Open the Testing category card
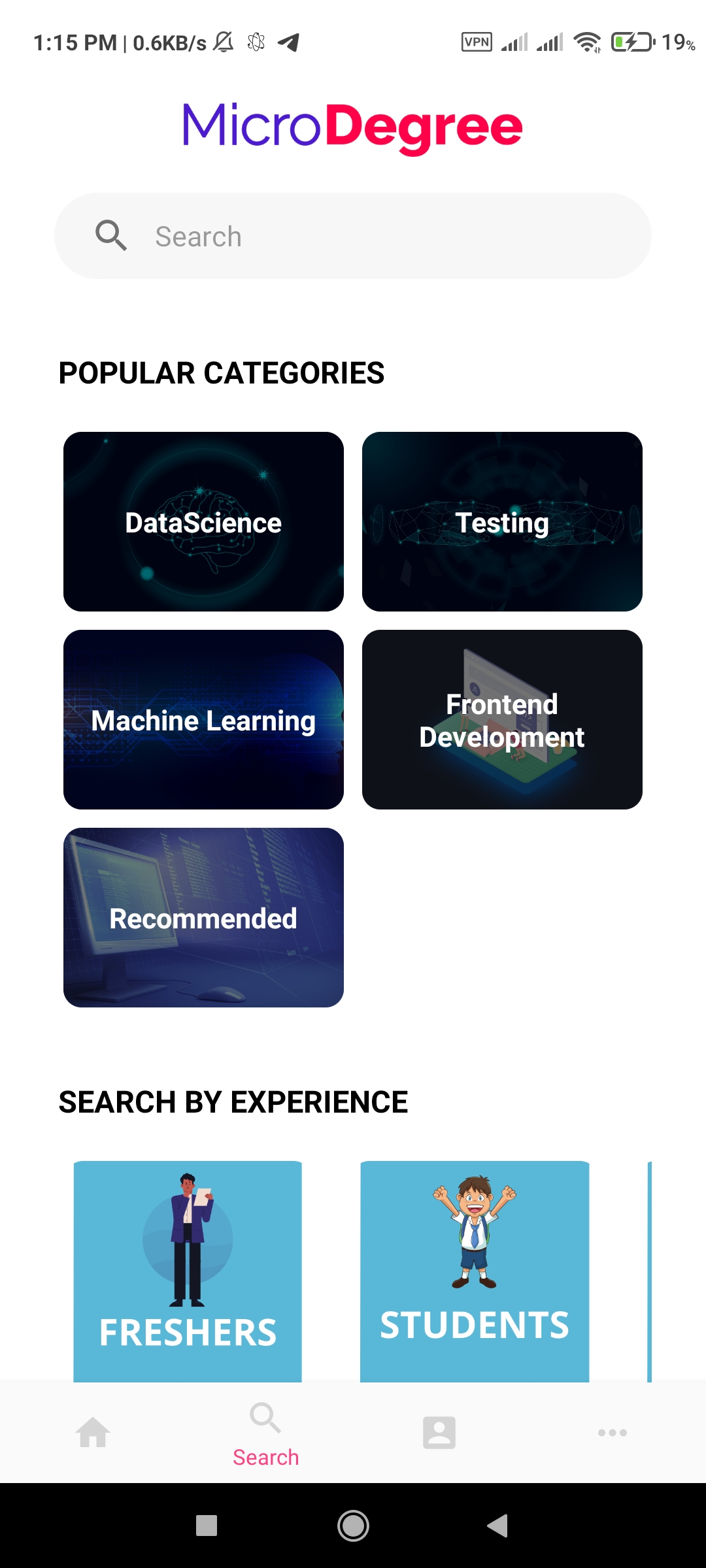The width and height of the screenshot is (706, 1568). (502, 521)
